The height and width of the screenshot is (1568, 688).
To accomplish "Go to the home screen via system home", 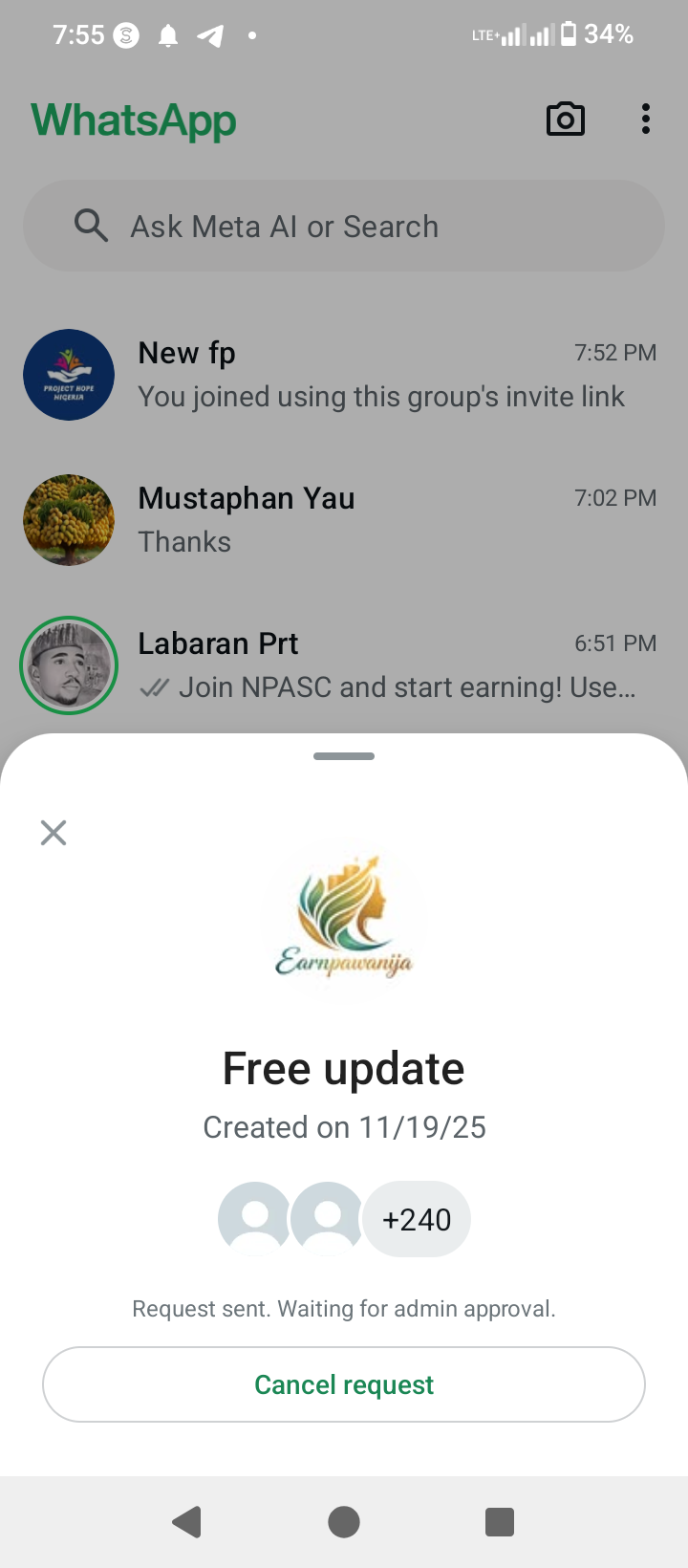I will point(344,1521).
